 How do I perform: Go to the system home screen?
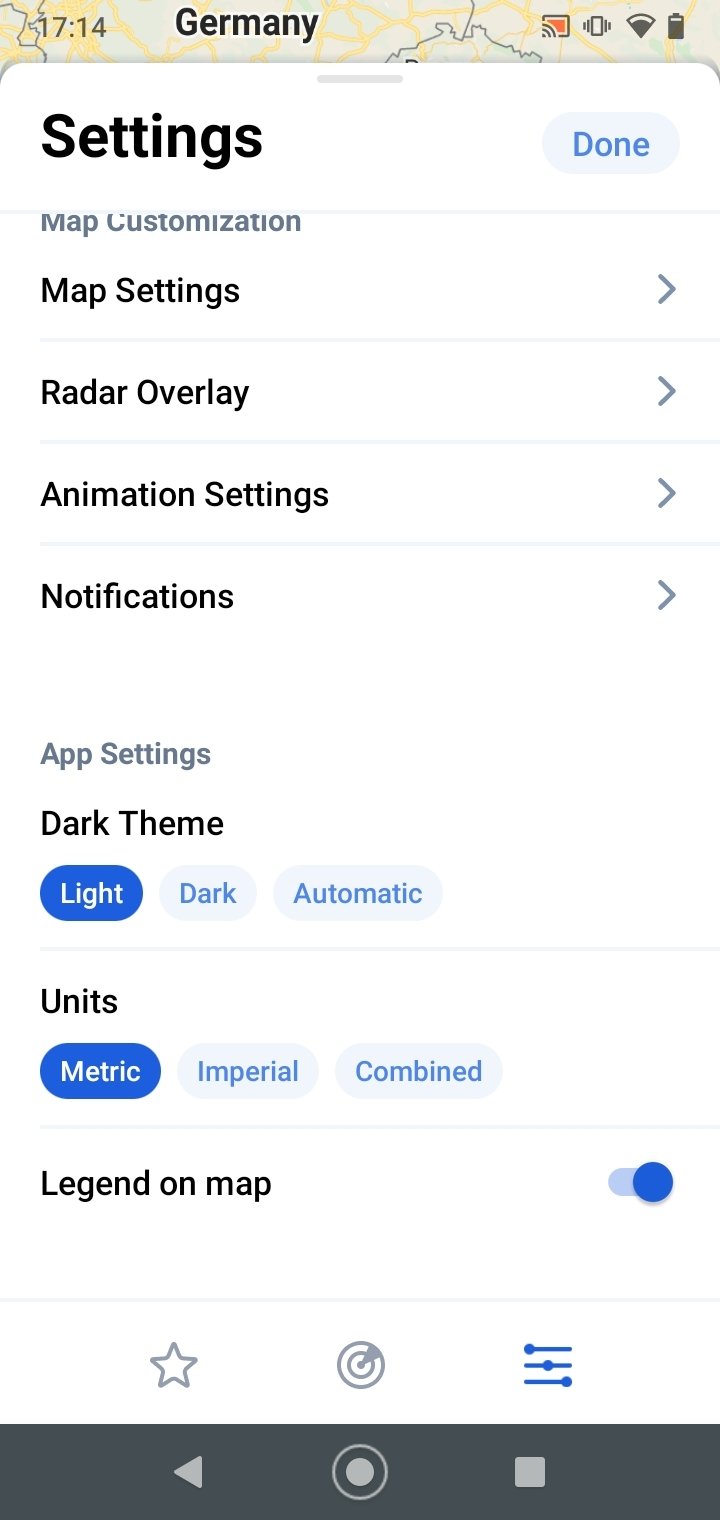point(360,1472)
